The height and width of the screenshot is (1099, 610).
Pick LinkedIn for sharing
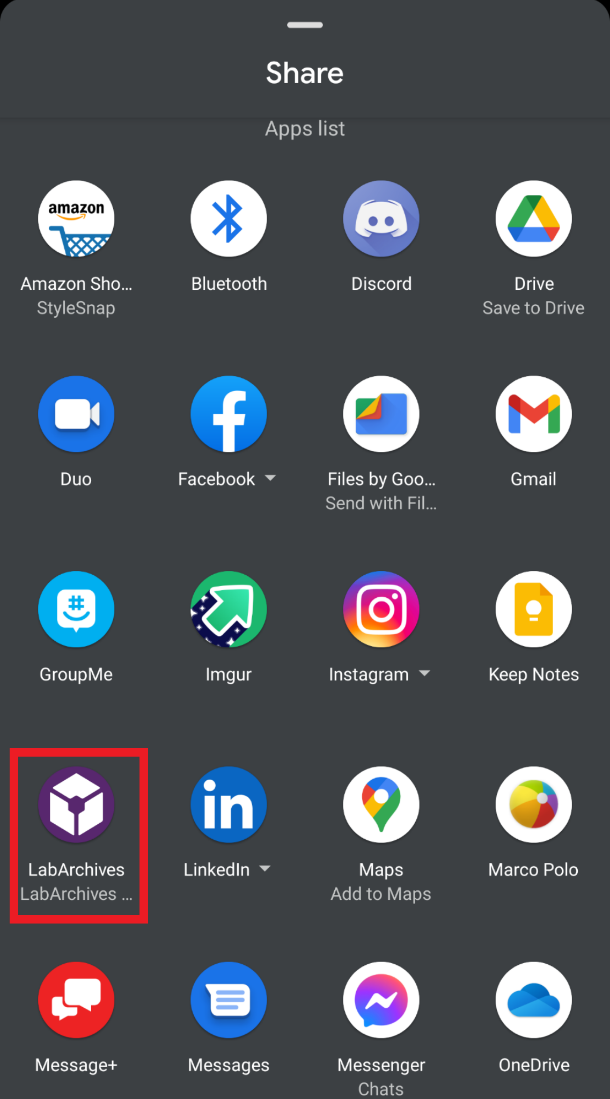point(229,806)
